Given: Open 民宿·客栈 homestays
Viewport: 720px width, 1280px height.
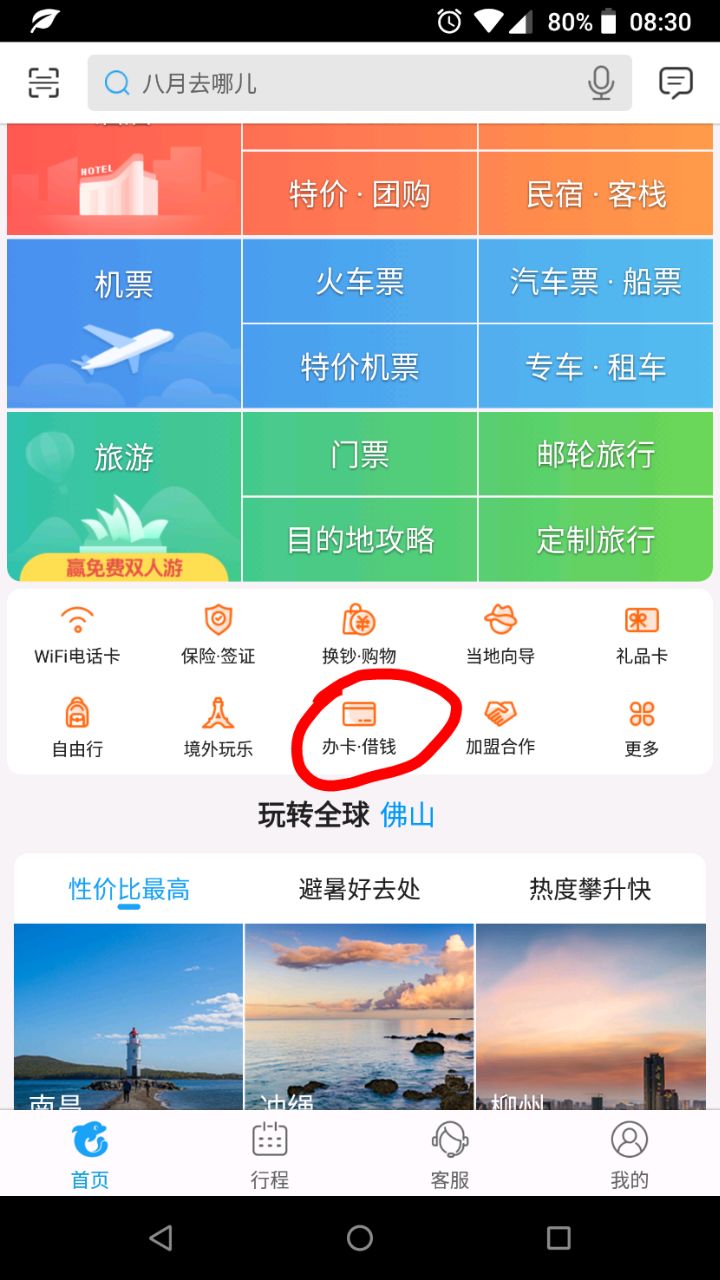Looking at the screenshot, I should coord(596,193).
